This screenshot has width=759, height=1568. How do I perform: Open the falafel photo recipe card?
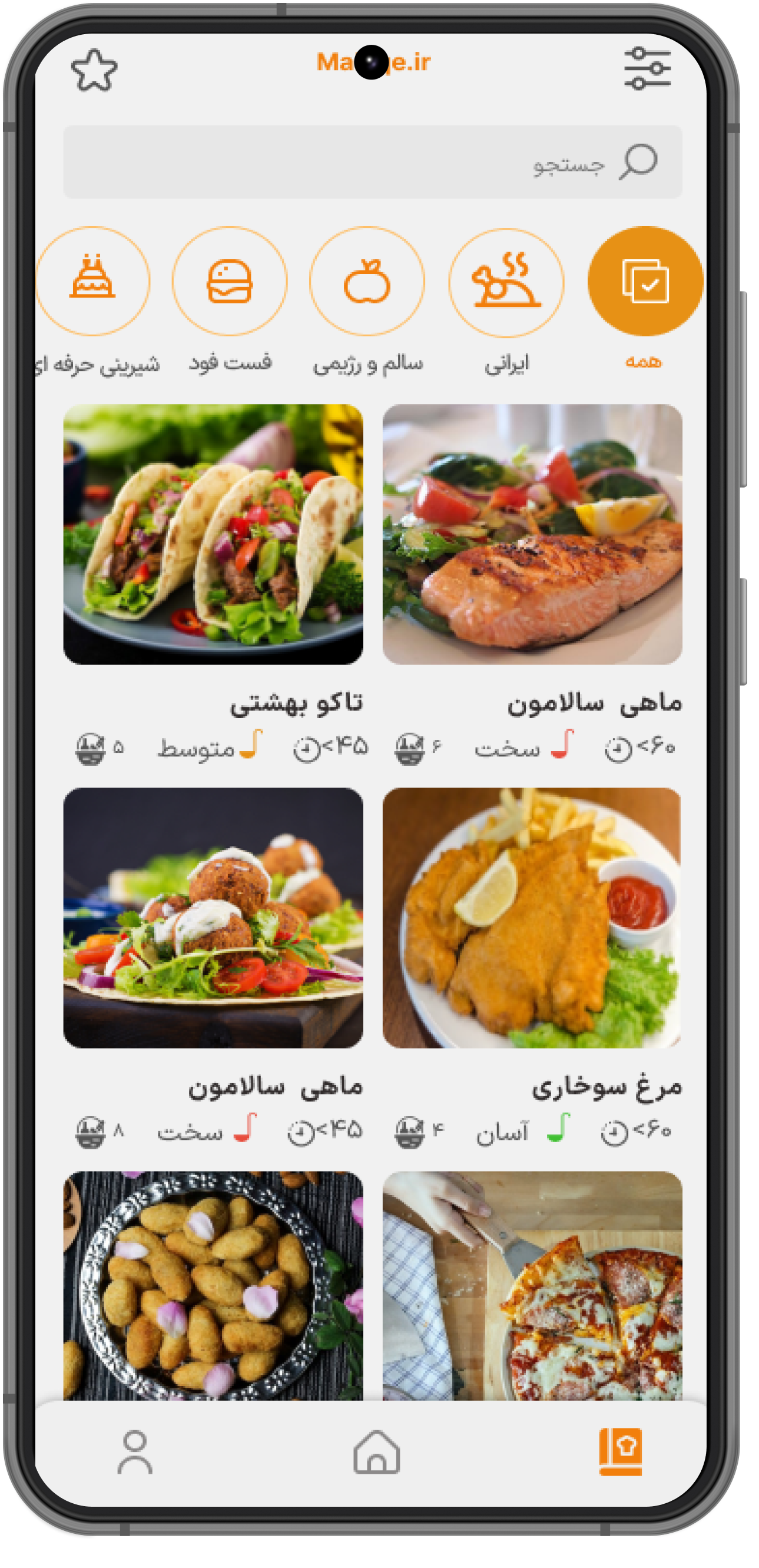click(x=213, y=918)
